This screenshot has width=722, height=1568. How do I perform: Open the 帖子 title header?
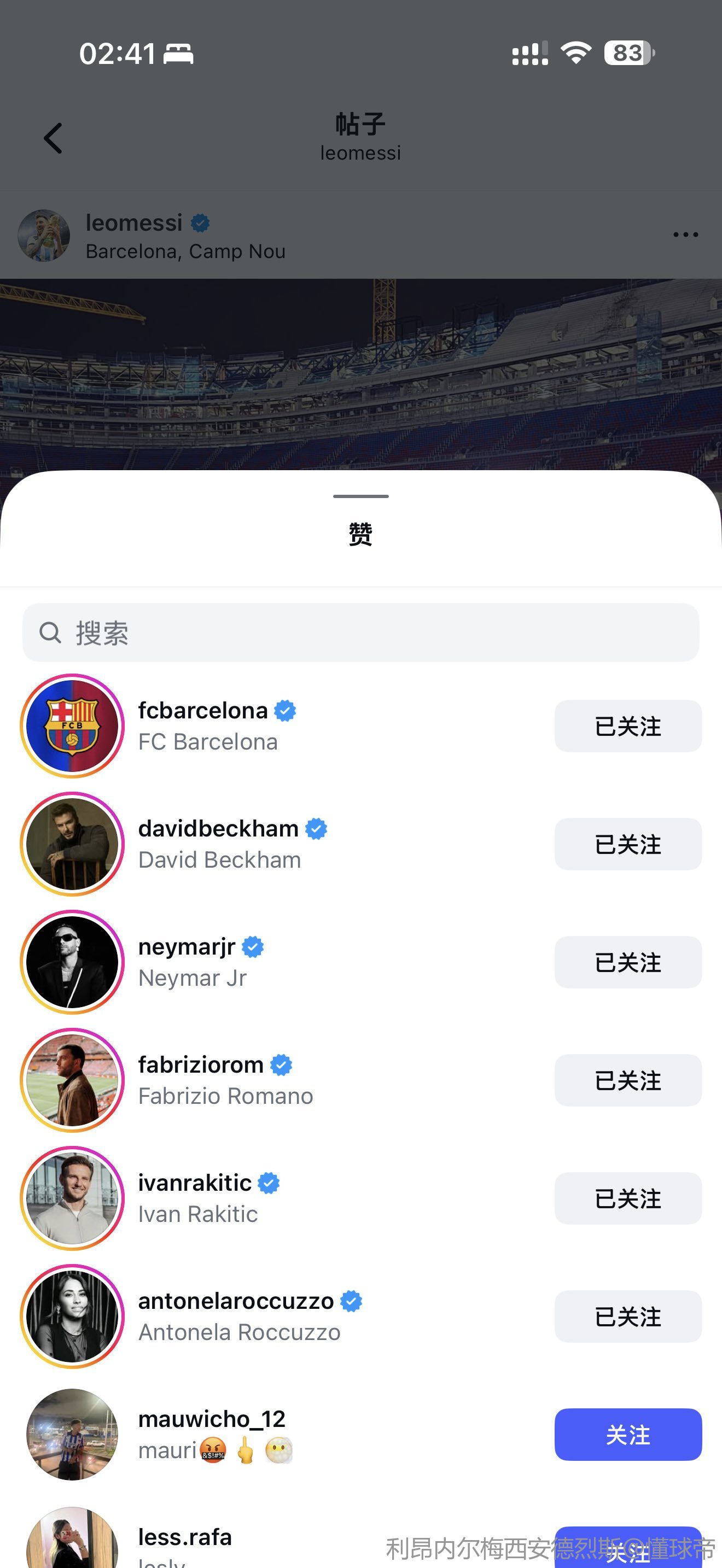pyautogui.click(x=360, y=122)
